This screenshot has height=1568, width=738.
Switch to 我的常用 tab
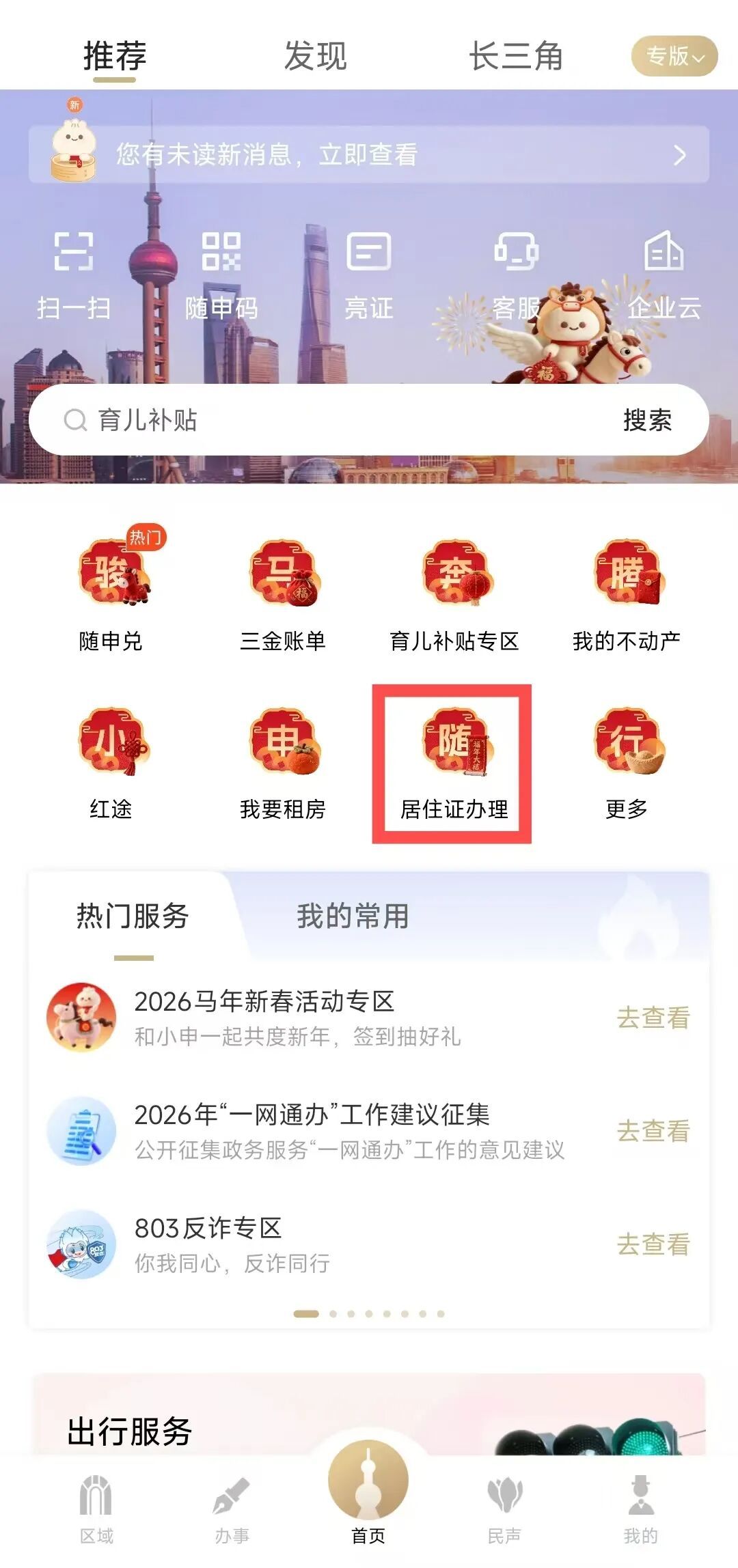353,916
